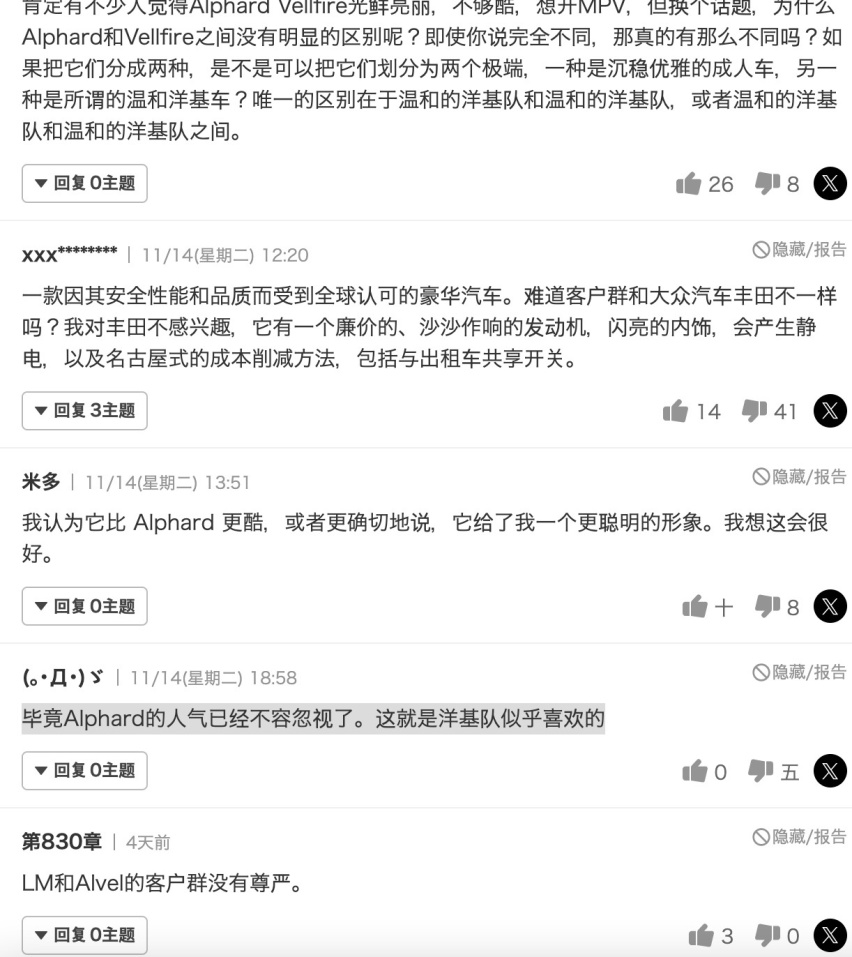Hide or report the 18:58 emoticon-name comment
The image size is (852, 957).
pyautogui.click(x=798, y=671)
